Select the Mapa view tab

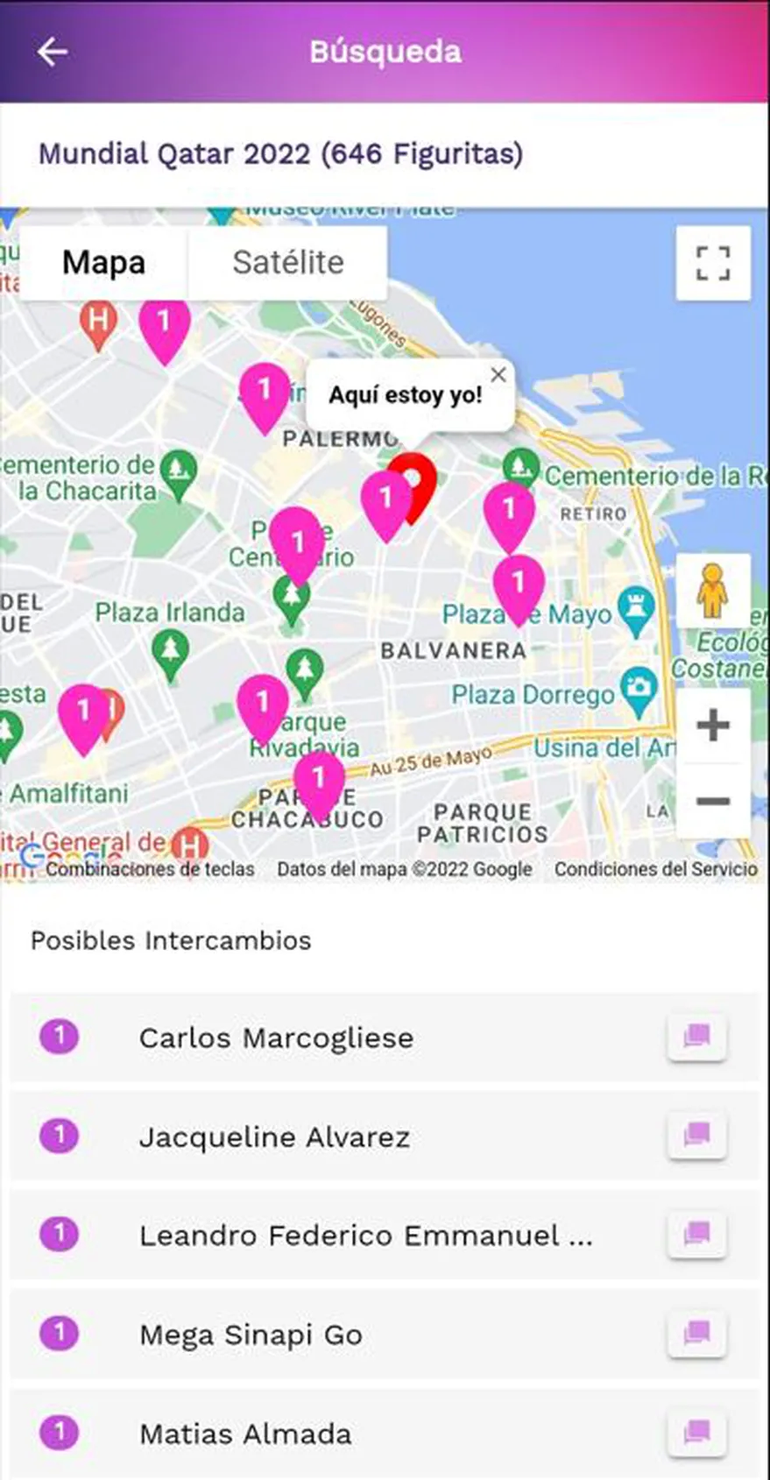coord(104,263)
